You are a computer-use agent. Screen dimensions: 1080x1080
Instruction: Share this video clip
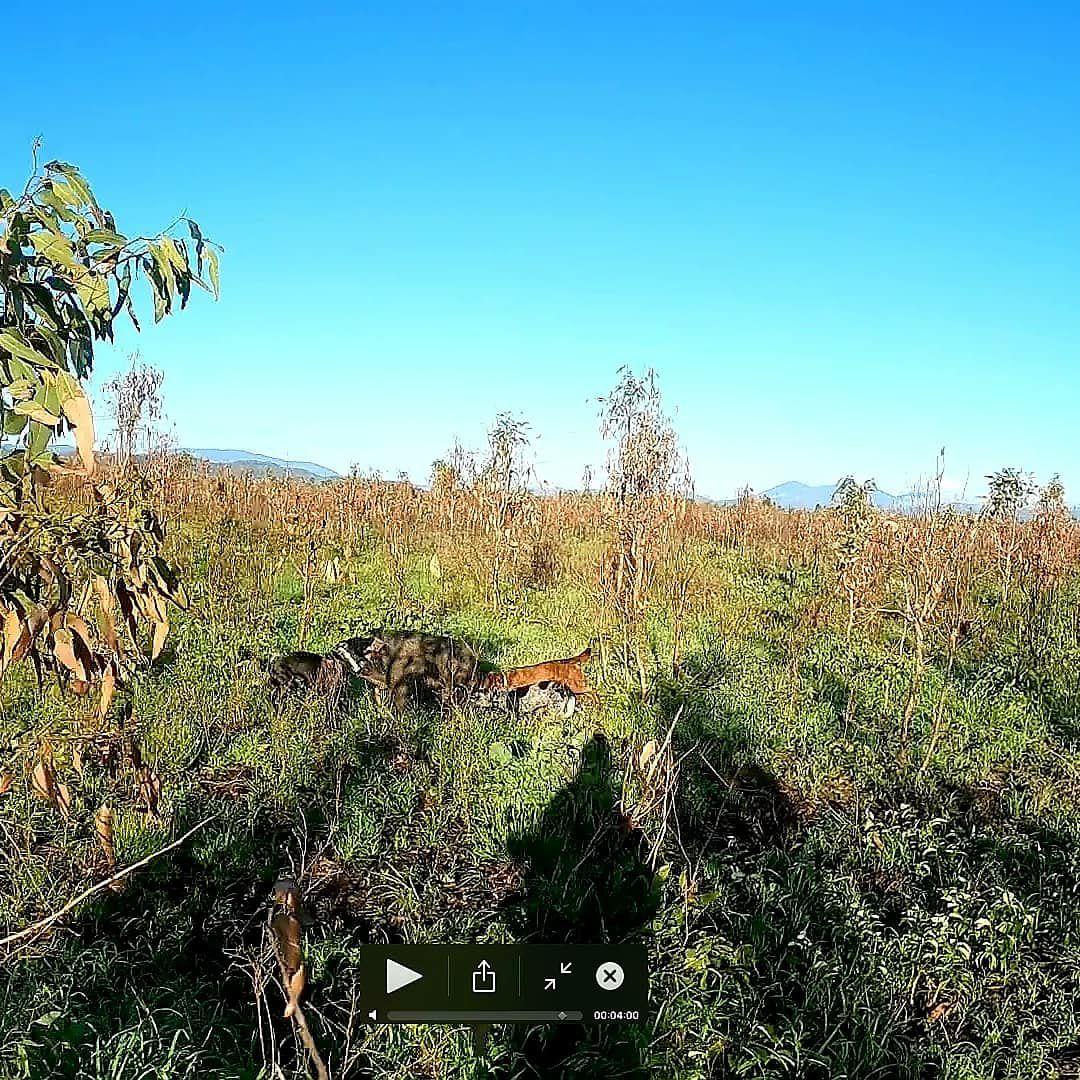coord(484,976)
